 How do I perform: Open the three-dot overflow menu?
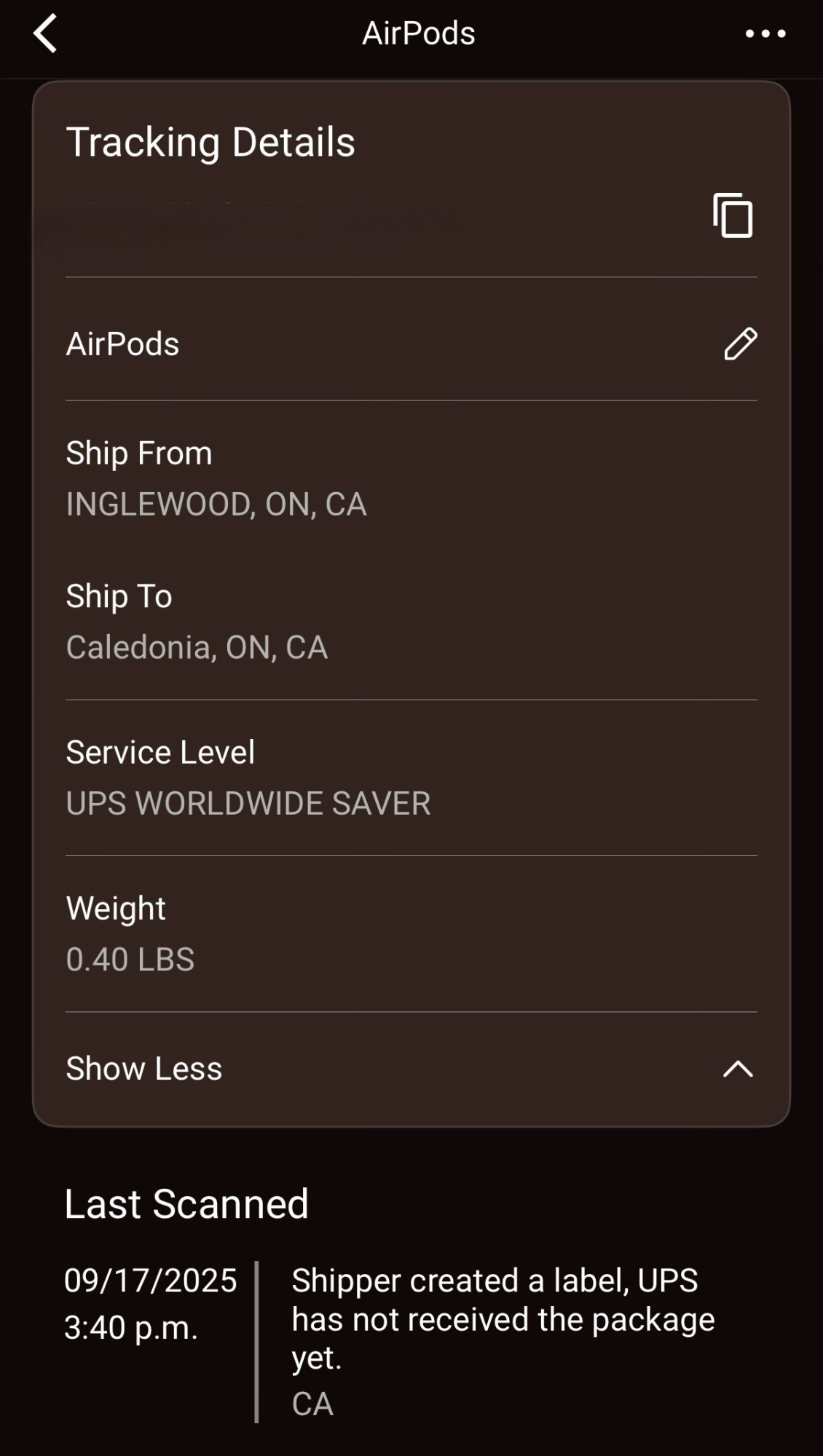(x=765, y=33)
